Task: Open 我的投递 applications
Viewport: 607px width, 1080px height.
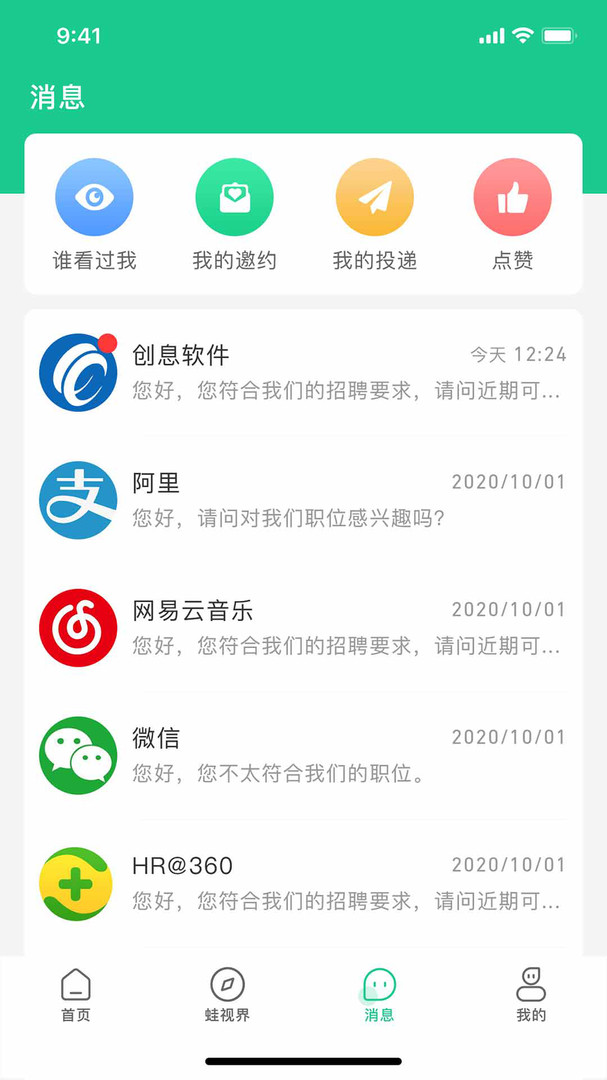Action: (374, 215)
